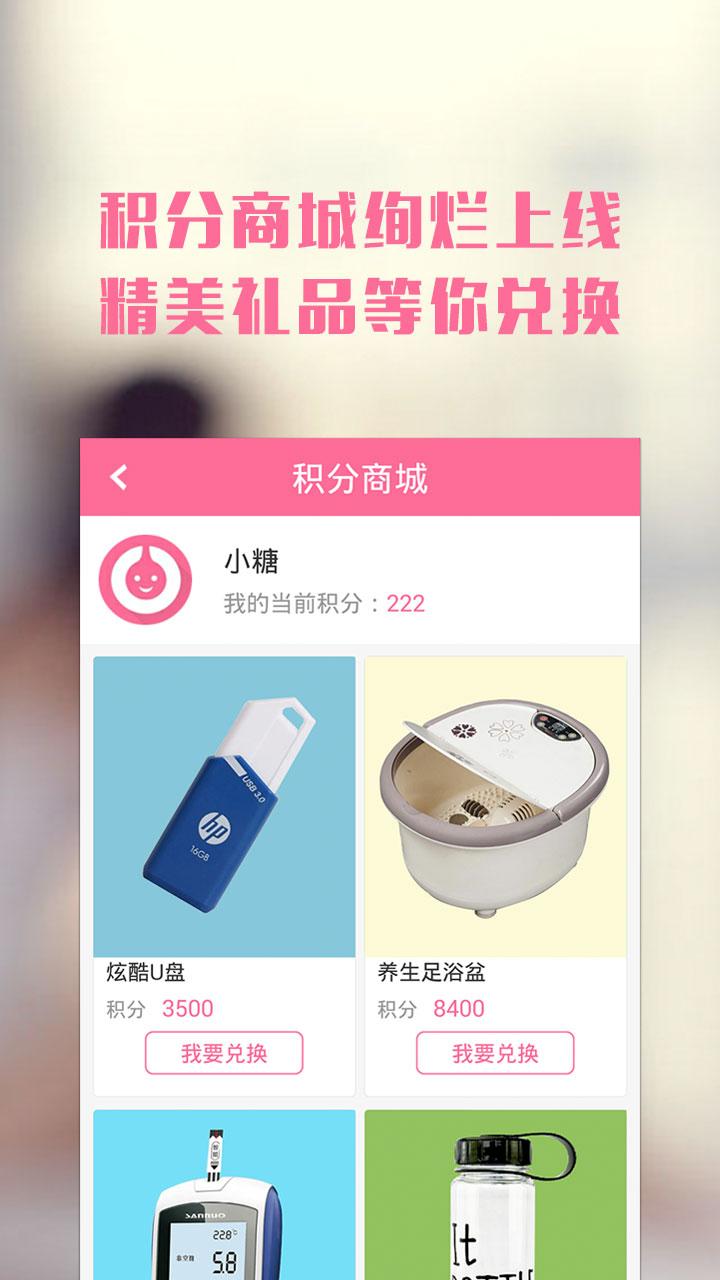
Task: Tap the green water bottle product card
Action: (x=498, y=1200)
